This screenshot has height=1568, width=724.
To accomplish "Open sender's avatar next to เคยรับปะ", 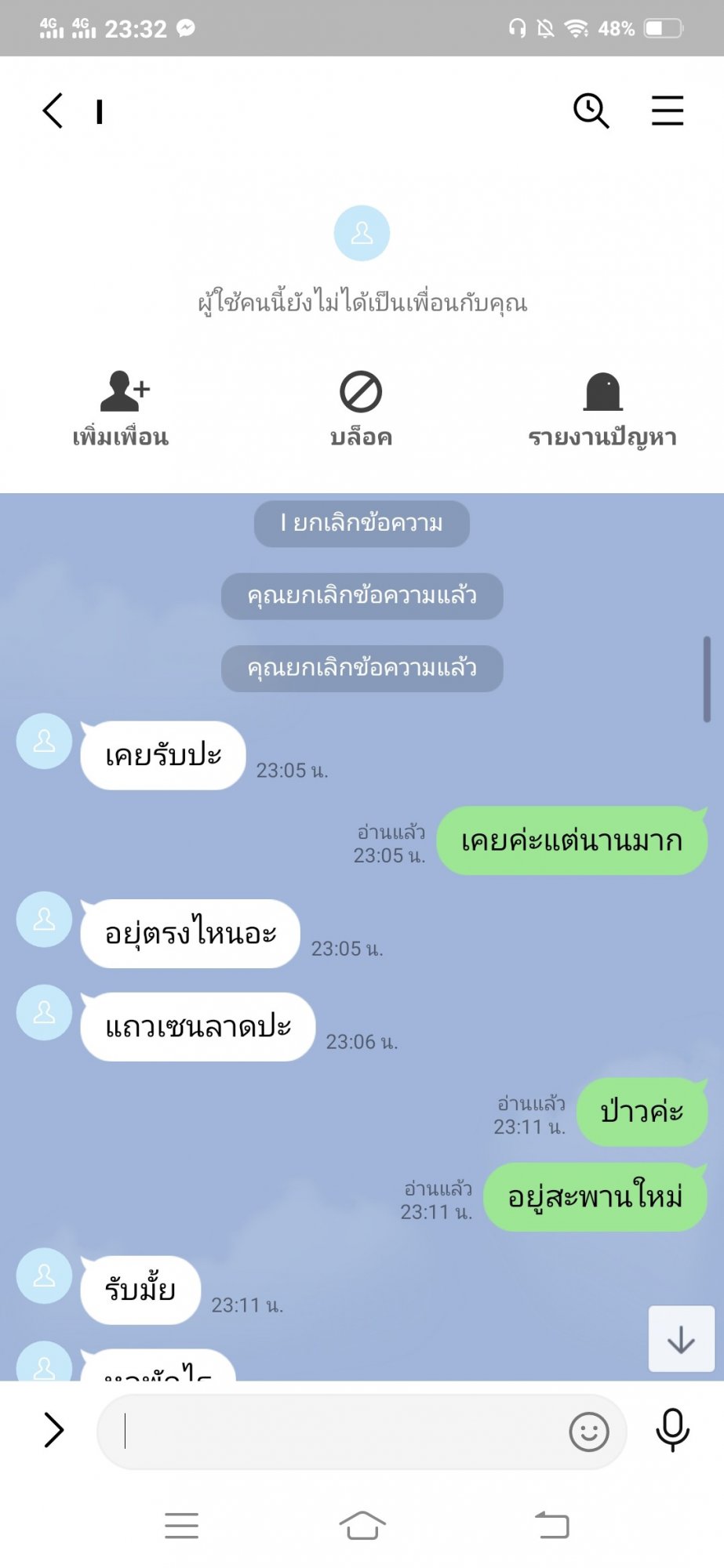I will 44,741.
